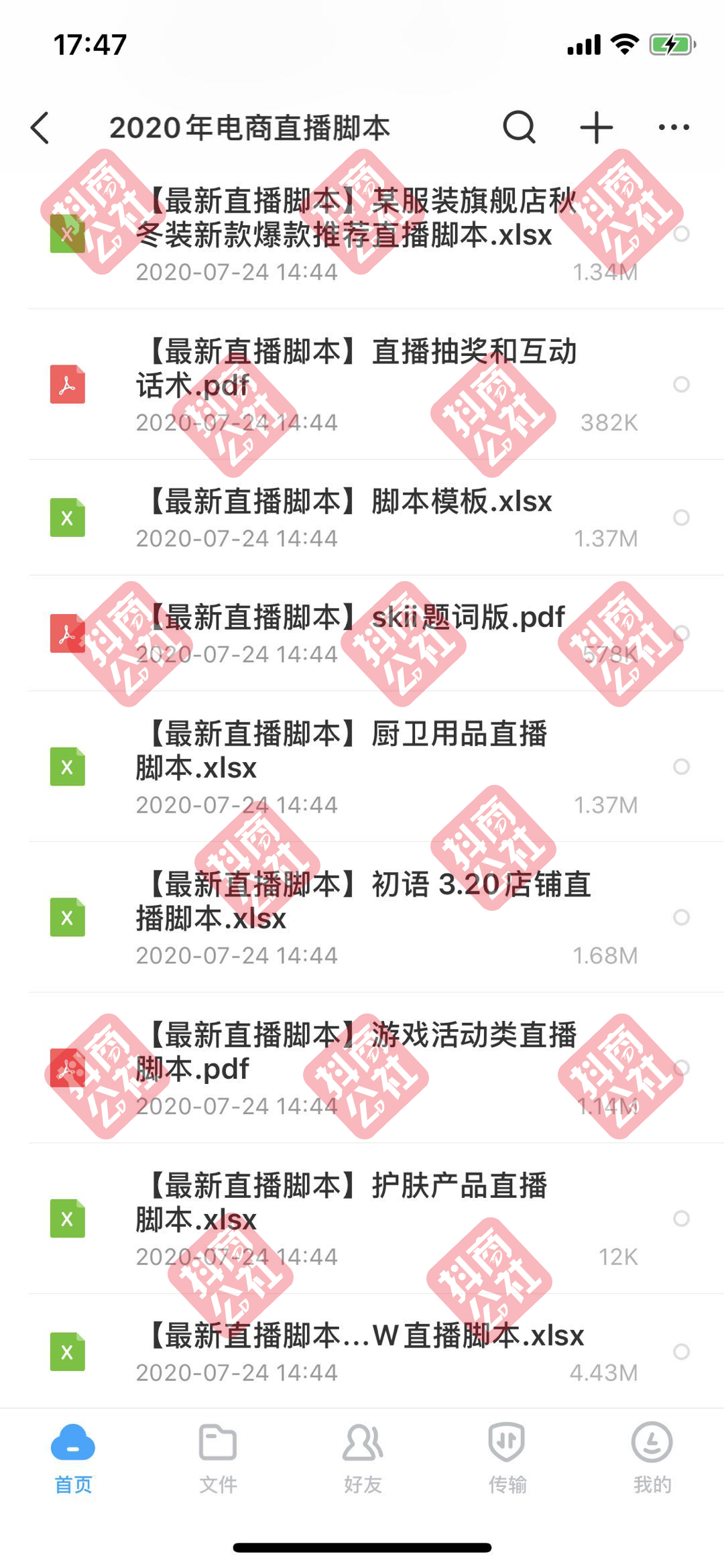
Task: Select the 直播抽奖和互动话术.pdf circle checkbox
Action: pos(681,384)
